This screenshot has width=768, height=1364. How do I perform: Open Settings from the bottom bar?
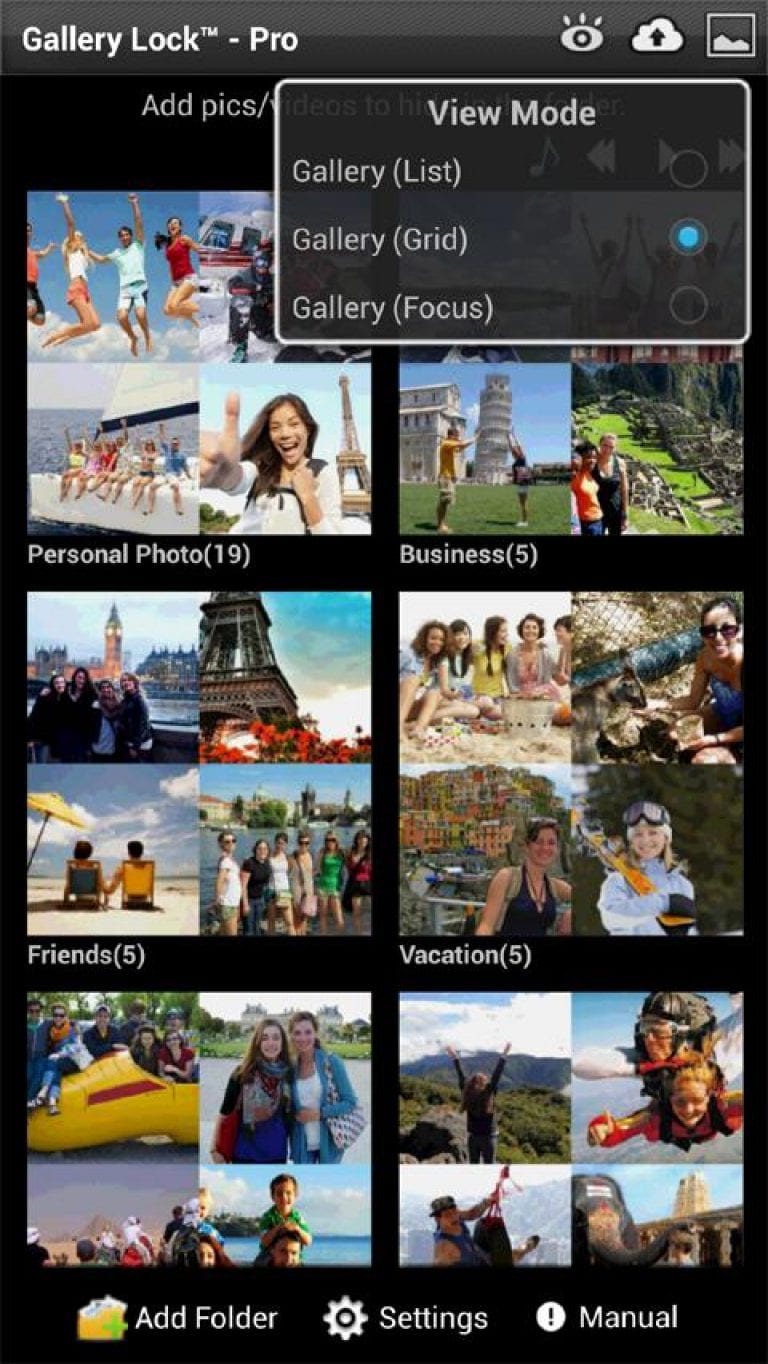click(406, 1317)
